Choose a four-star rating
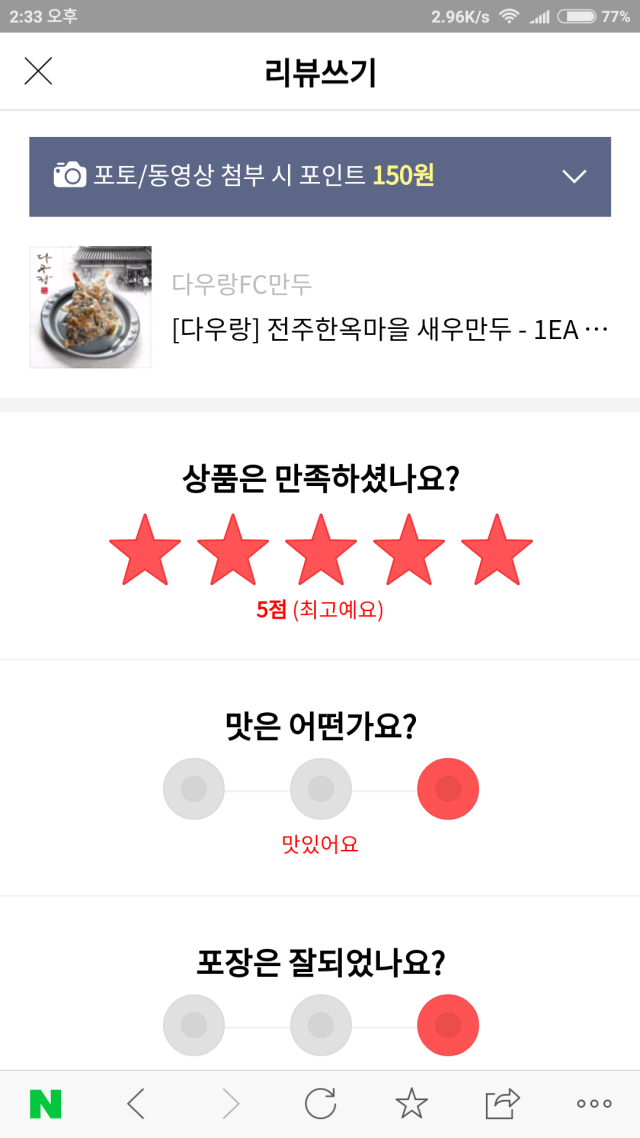 (409, 550)
